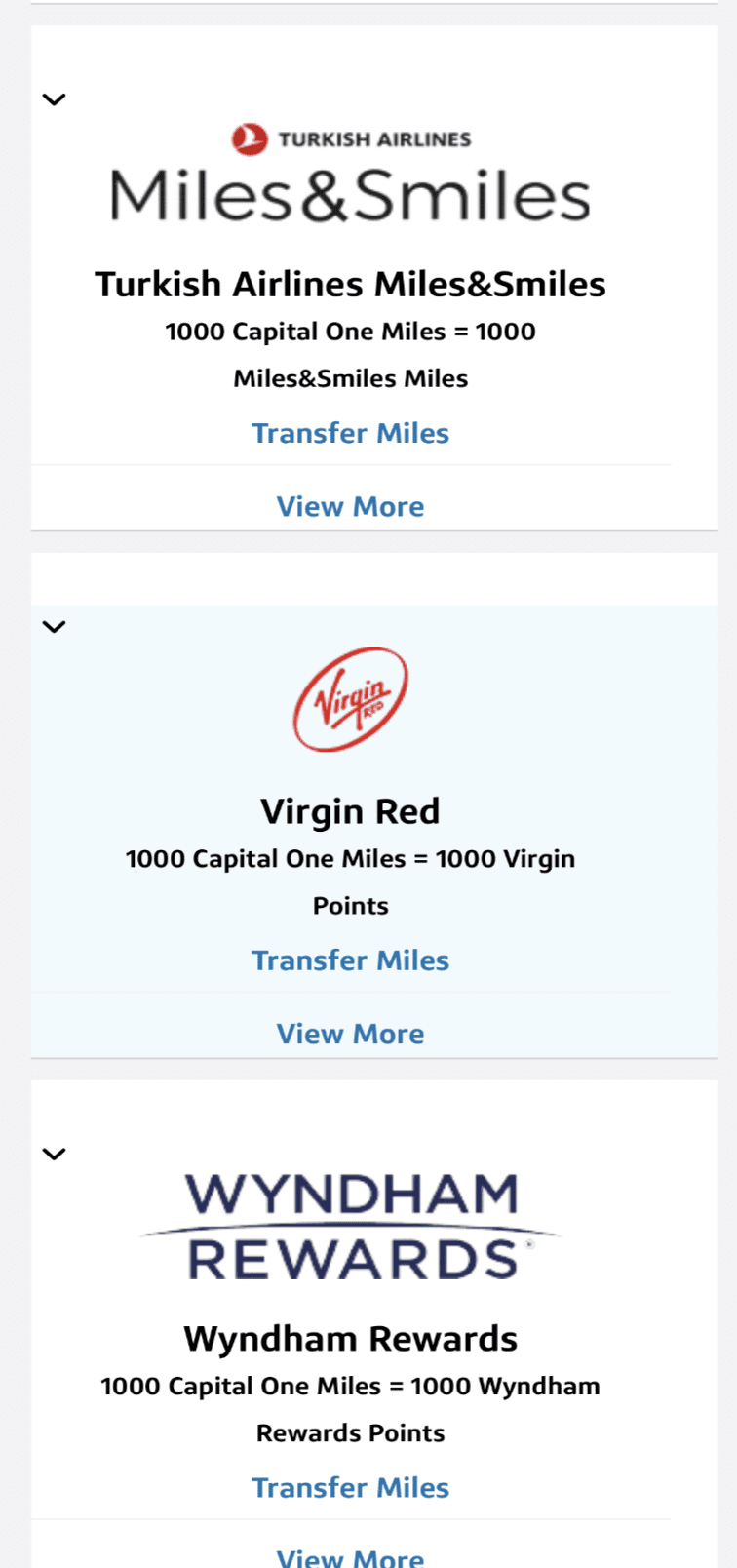Open Transfer Miles for Virgin Red
Image resolution: width=737 pixels, height=1568 pixels.
tap(351, 960)
